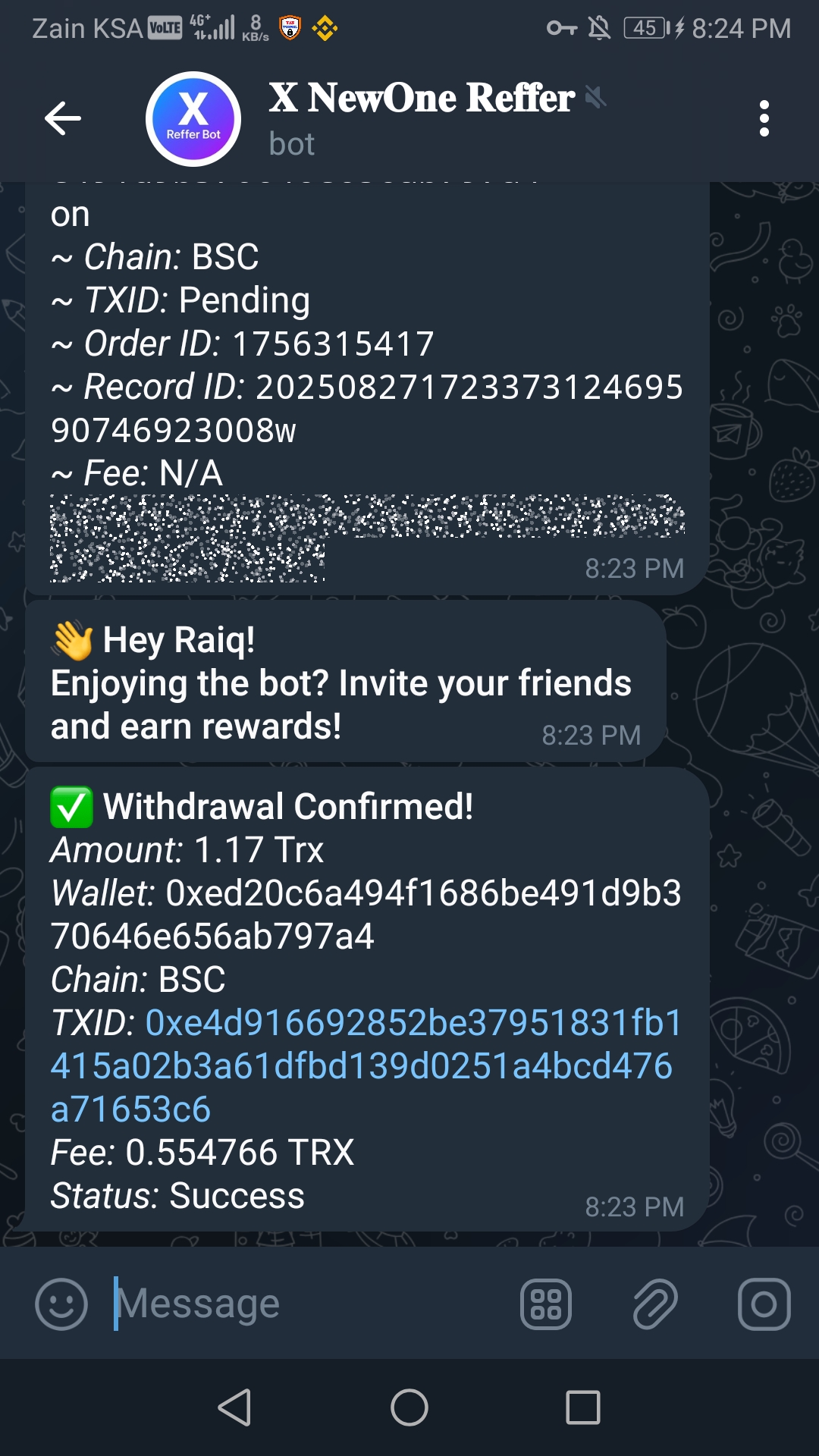Attach a file to the message

pyautogui.click(x=655, y=1304)
